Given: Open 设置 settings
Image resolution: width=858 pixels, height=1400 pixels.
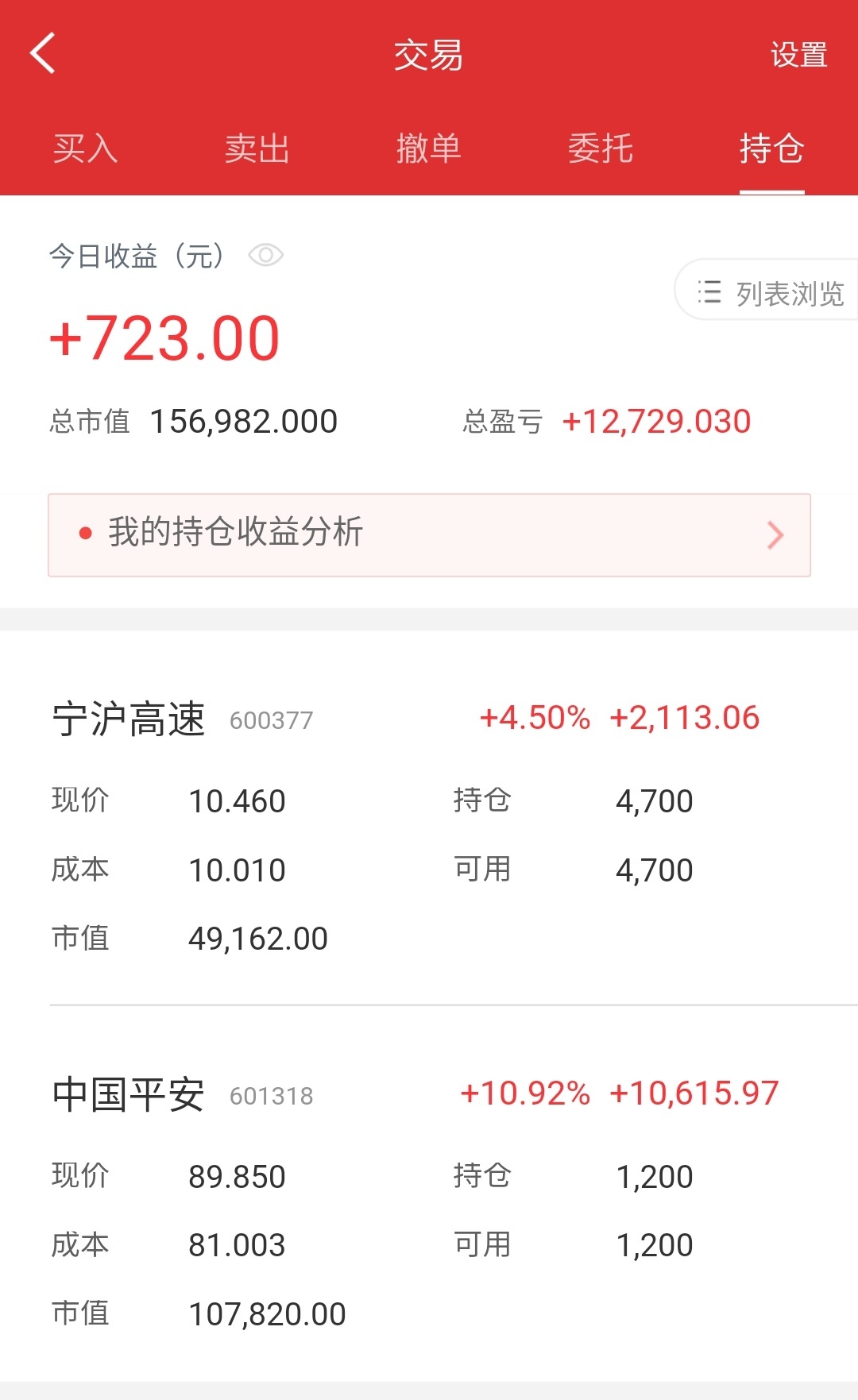Looking at the screenshot, I should click(x=798, y=56).
